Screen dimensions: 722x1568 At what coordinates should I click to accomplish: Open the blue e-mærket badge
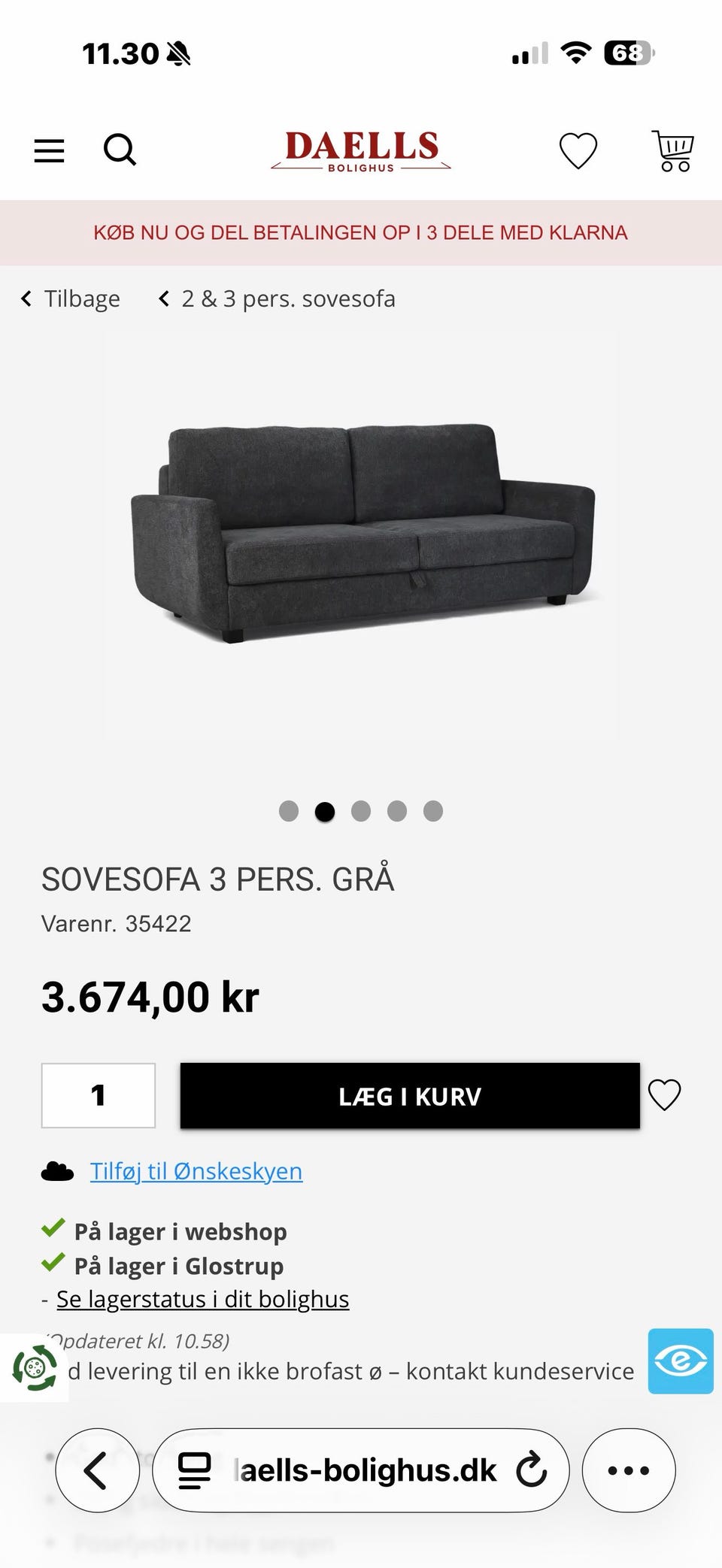coord(681,1361)
